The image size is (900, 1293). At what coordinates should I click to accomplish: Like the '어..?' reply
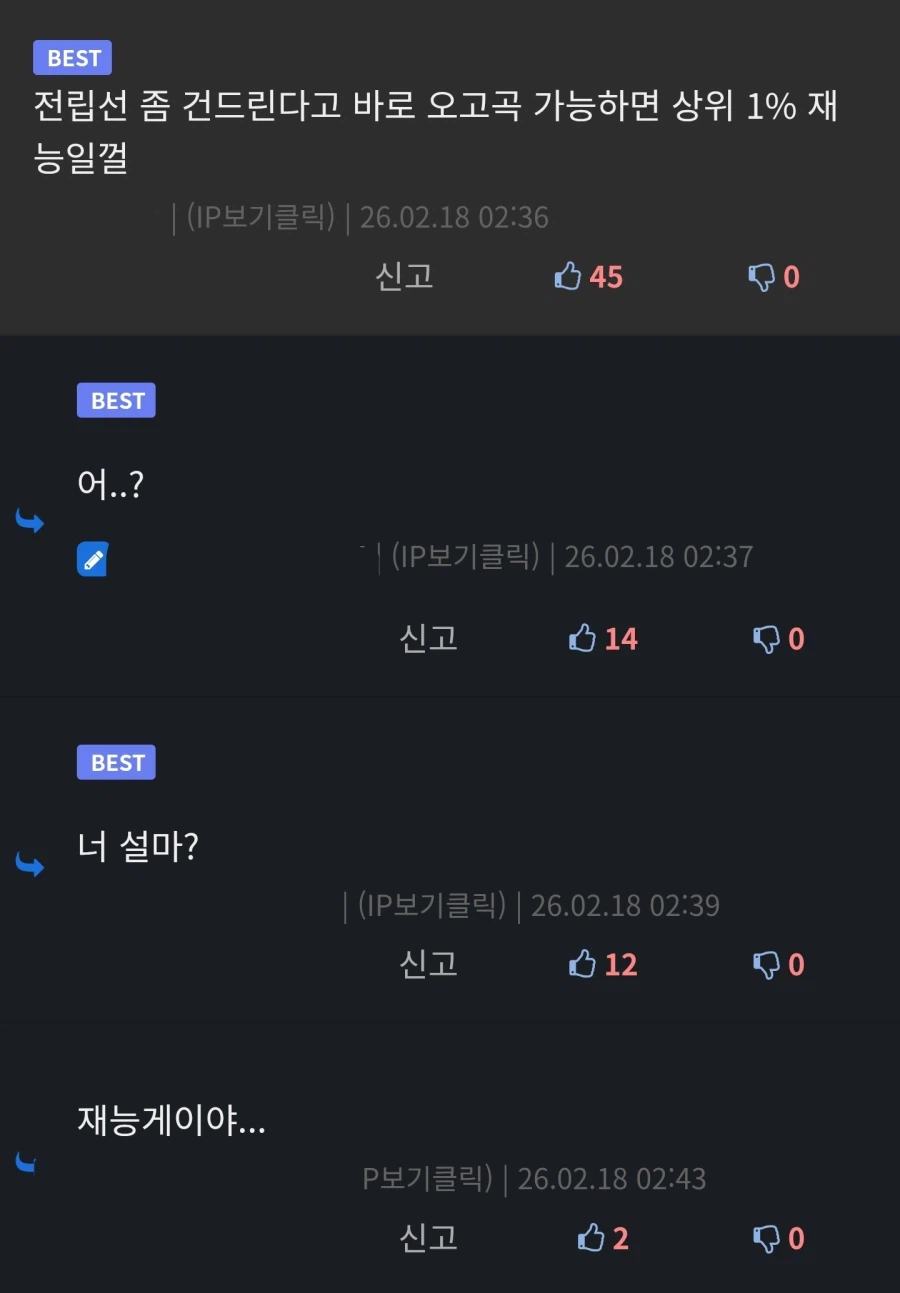click(583, 638)
